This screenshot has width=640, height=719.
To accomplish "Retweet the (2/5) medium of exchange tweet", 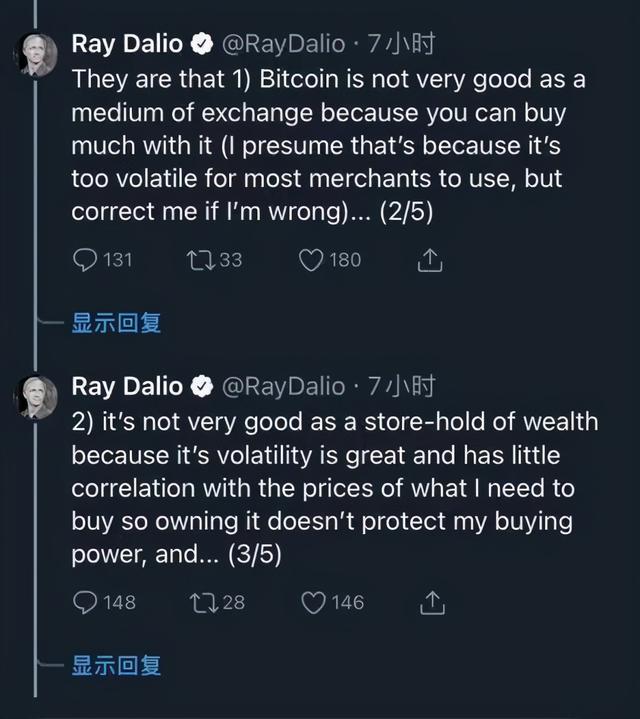I will pos(198,260).
